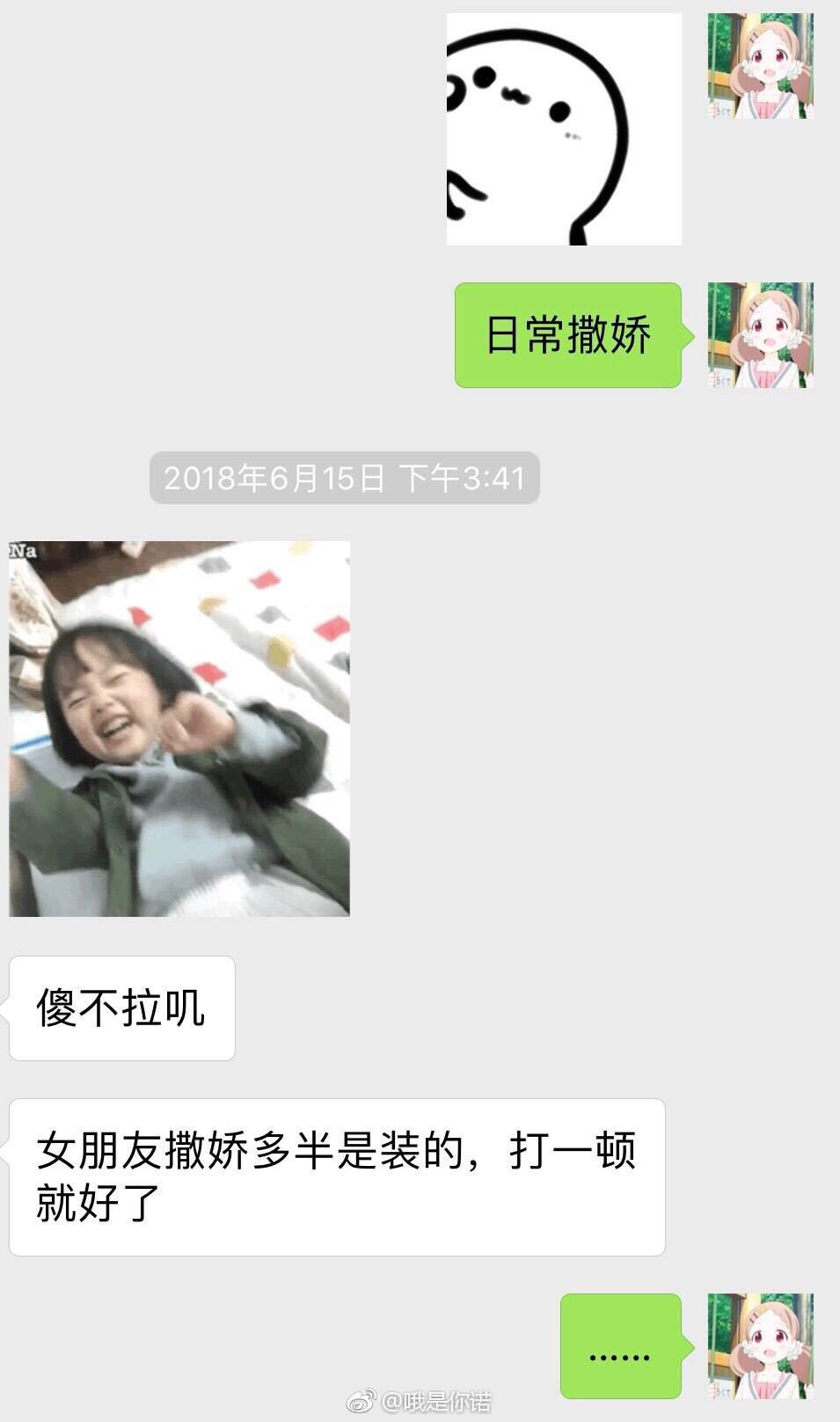Screen dimensions: 840x1422
Task: Open the white blob sticker message
Action: pos(563,129)
